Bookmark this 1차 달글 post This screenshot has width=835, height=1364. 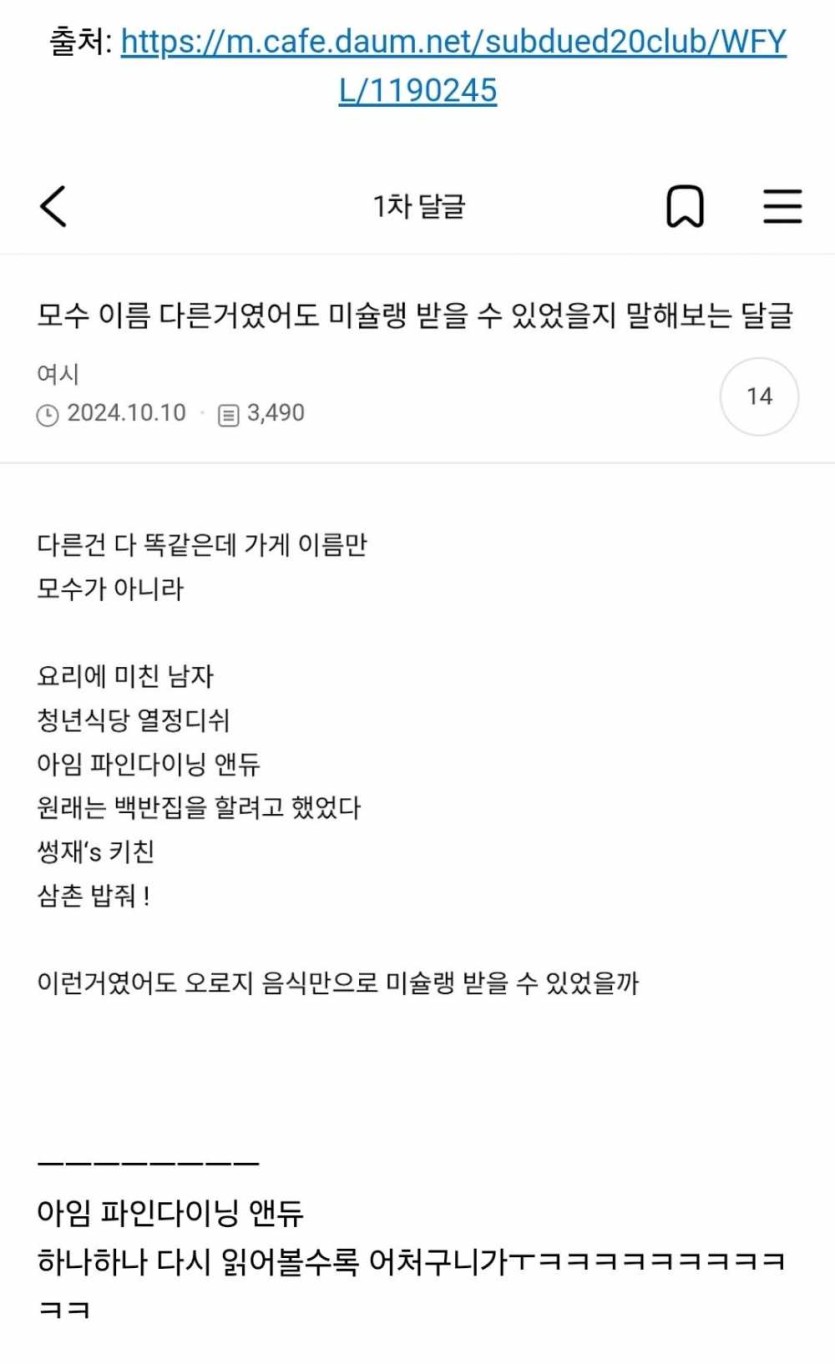685,207
